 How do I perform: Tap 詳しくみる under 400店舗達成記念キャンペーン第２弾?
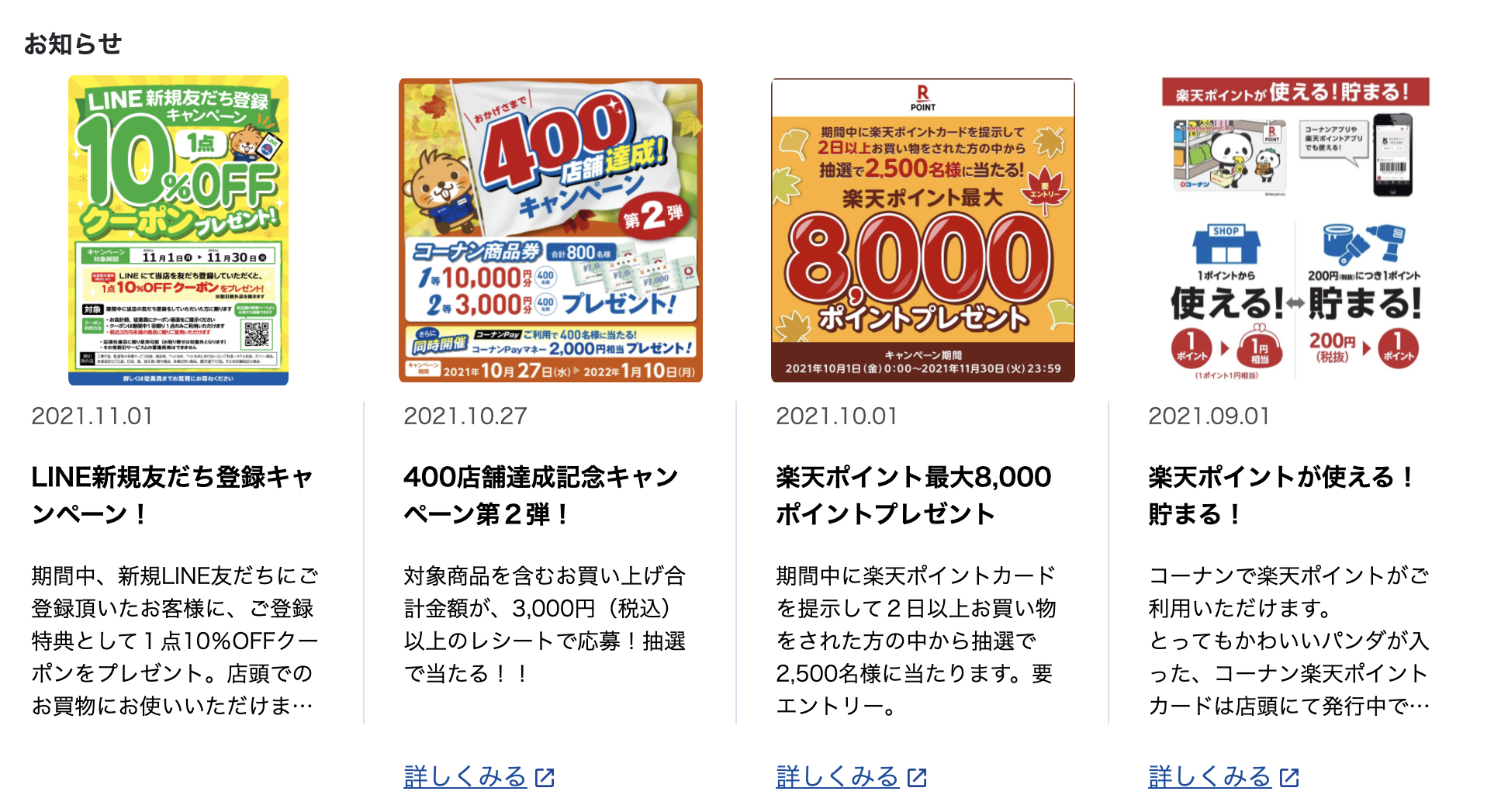pos(479,776)
